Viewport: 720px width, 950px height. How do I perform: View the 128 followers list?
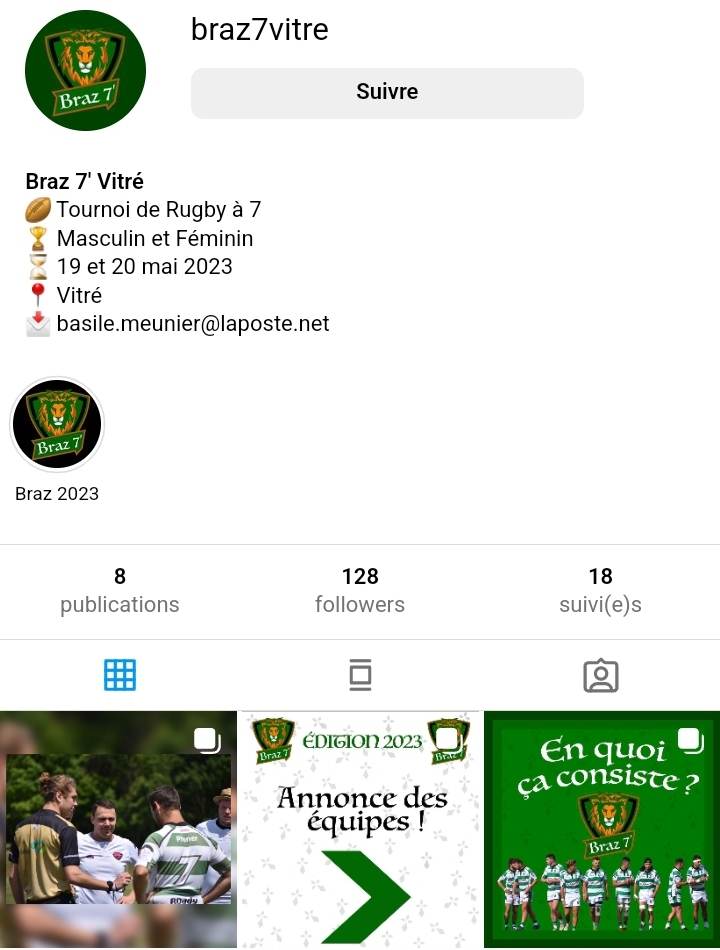tap(360, 590)
